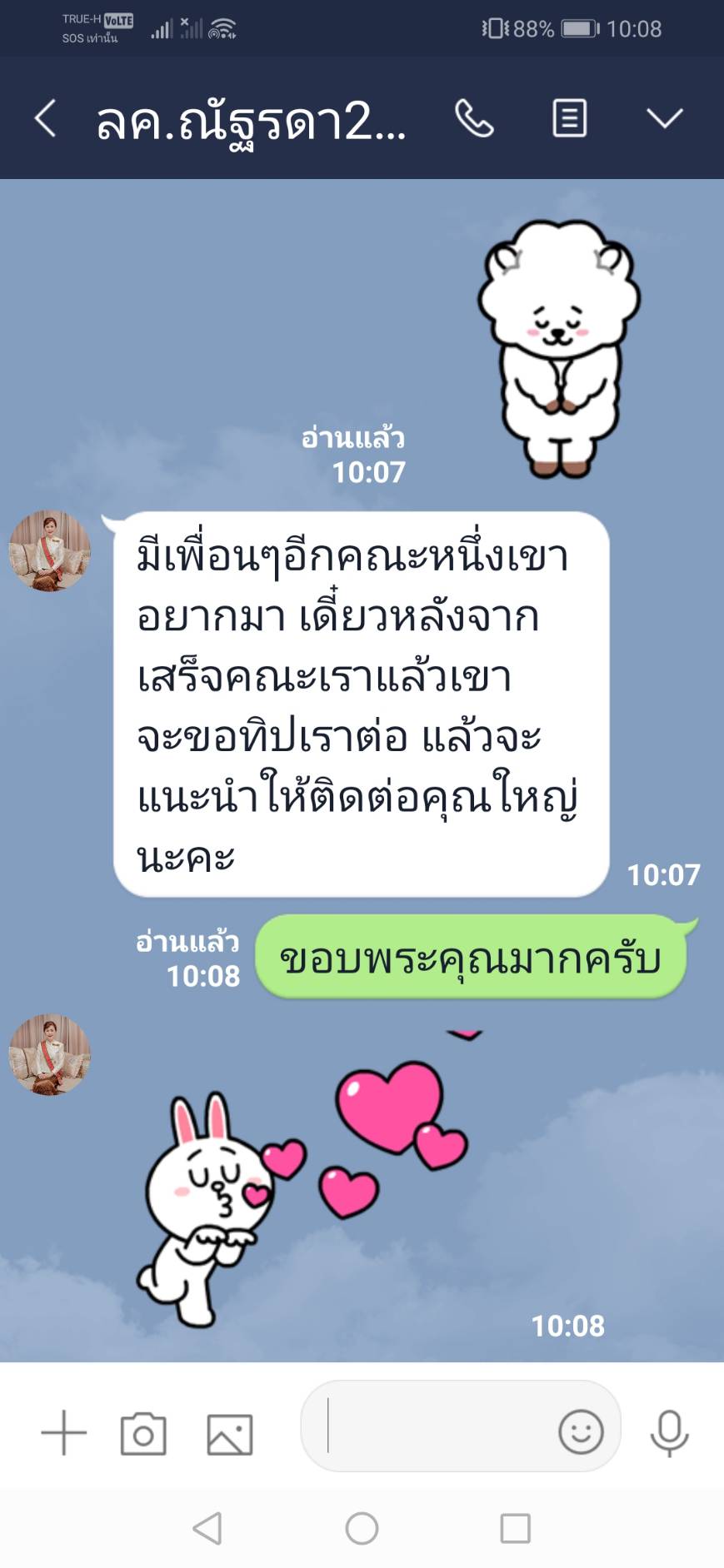Start a voice call with this contact

[x=475, y=118]
